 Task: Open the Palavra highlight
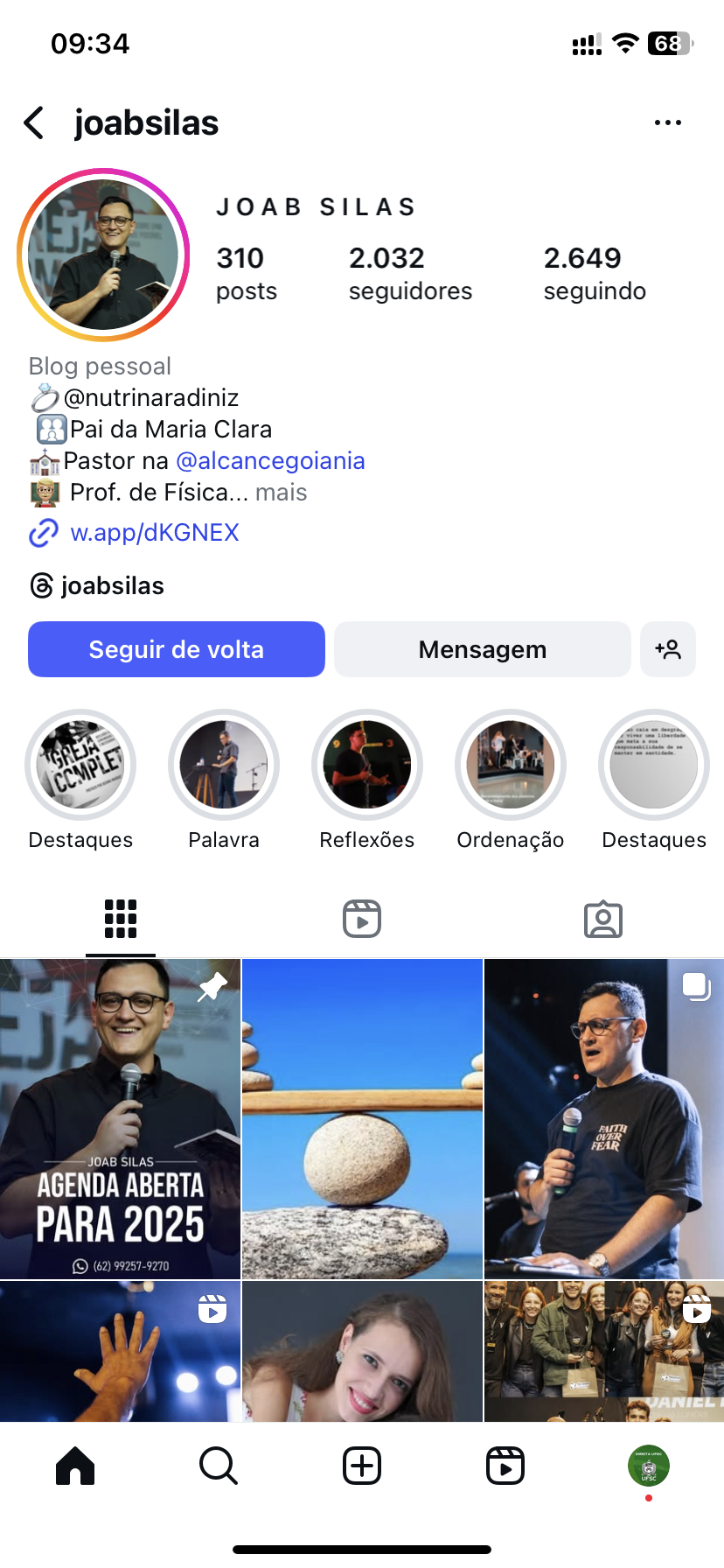pos(224,765)
